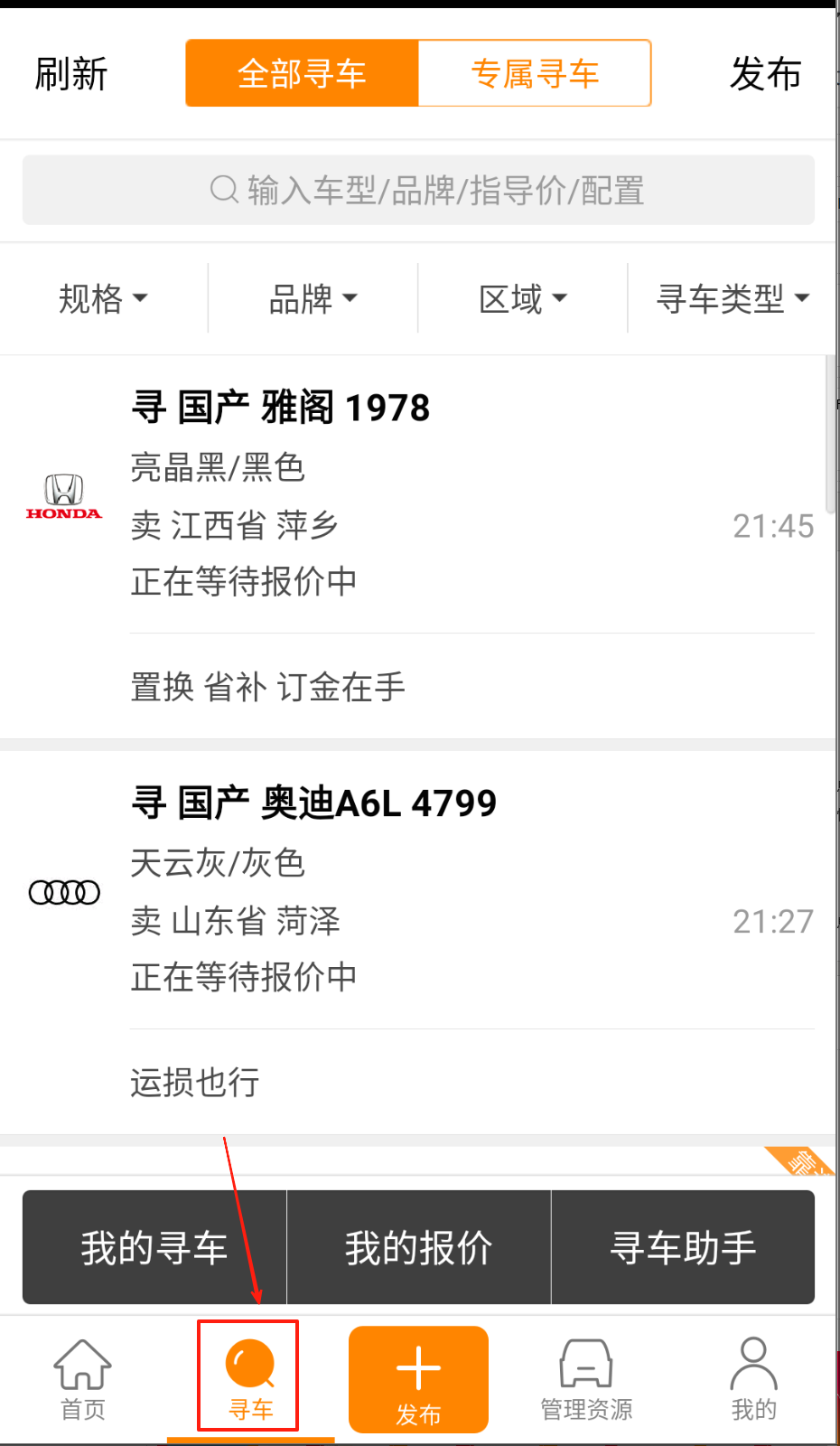Tap the orange plus 发布 button

[418, 1379]
